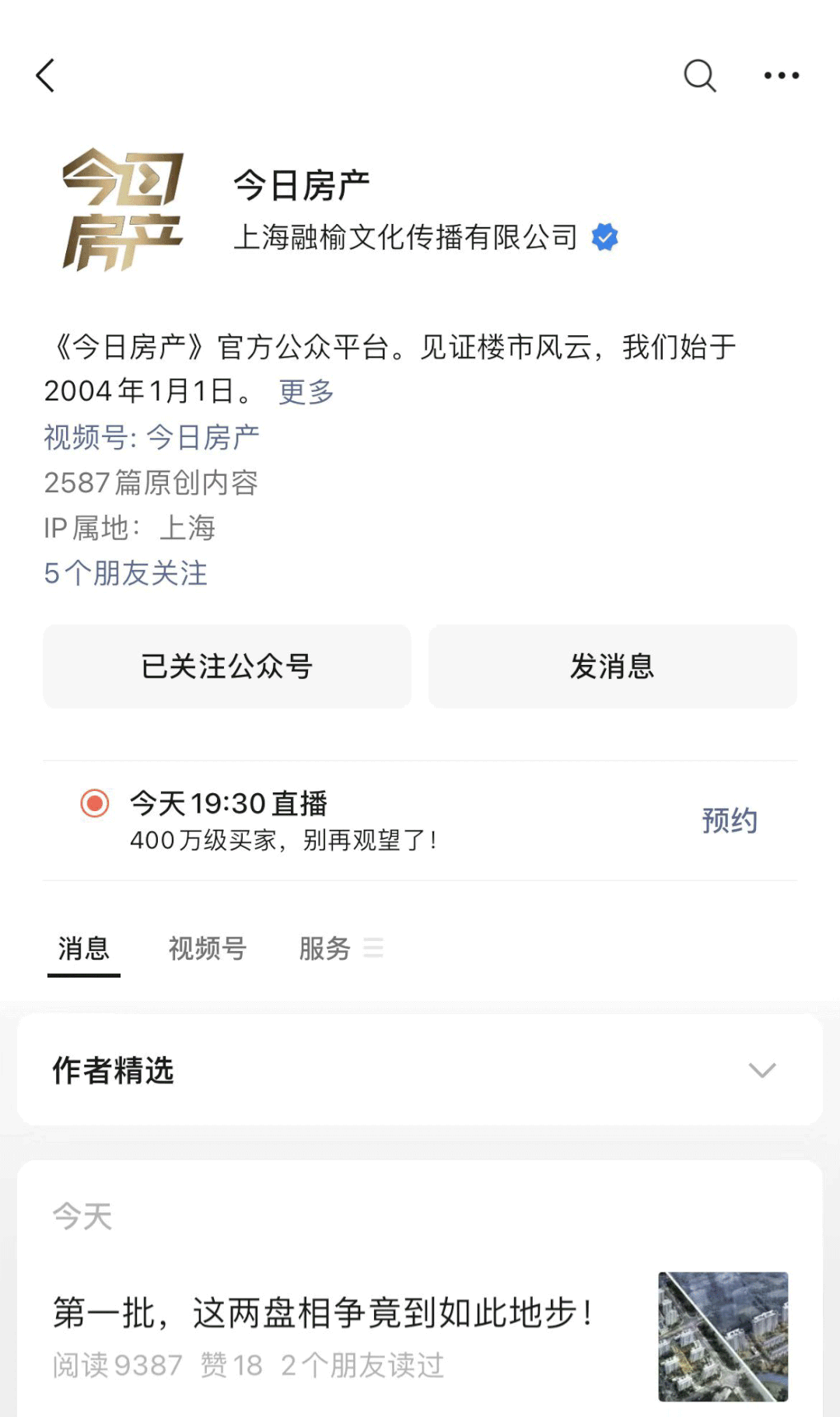View the 5个朋友关注 list
The width and height of the screenshot is (840, 1417).
(125, 573)
